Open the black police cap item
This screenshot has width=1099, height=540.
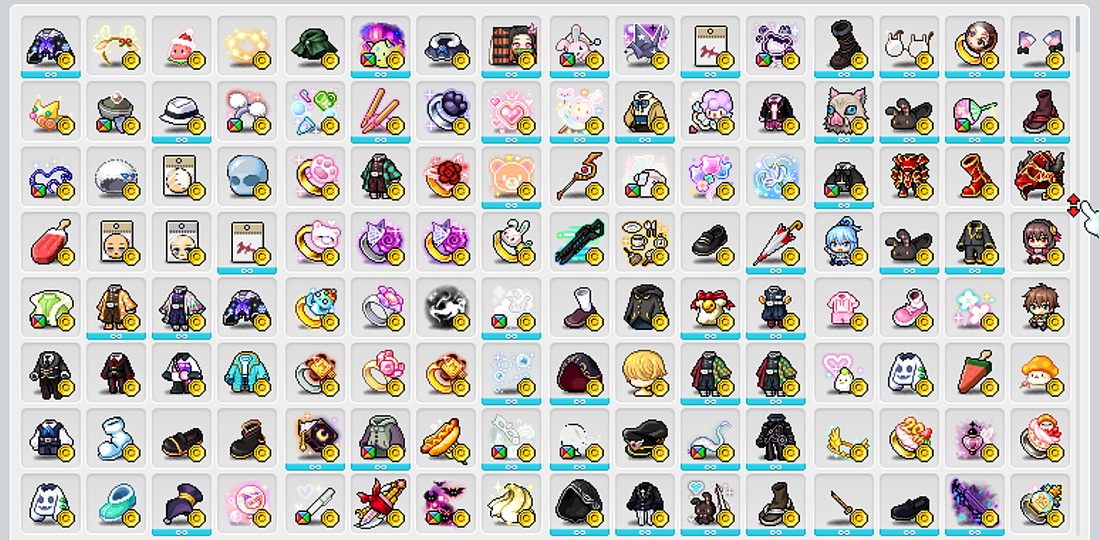[x=643, y=437]
